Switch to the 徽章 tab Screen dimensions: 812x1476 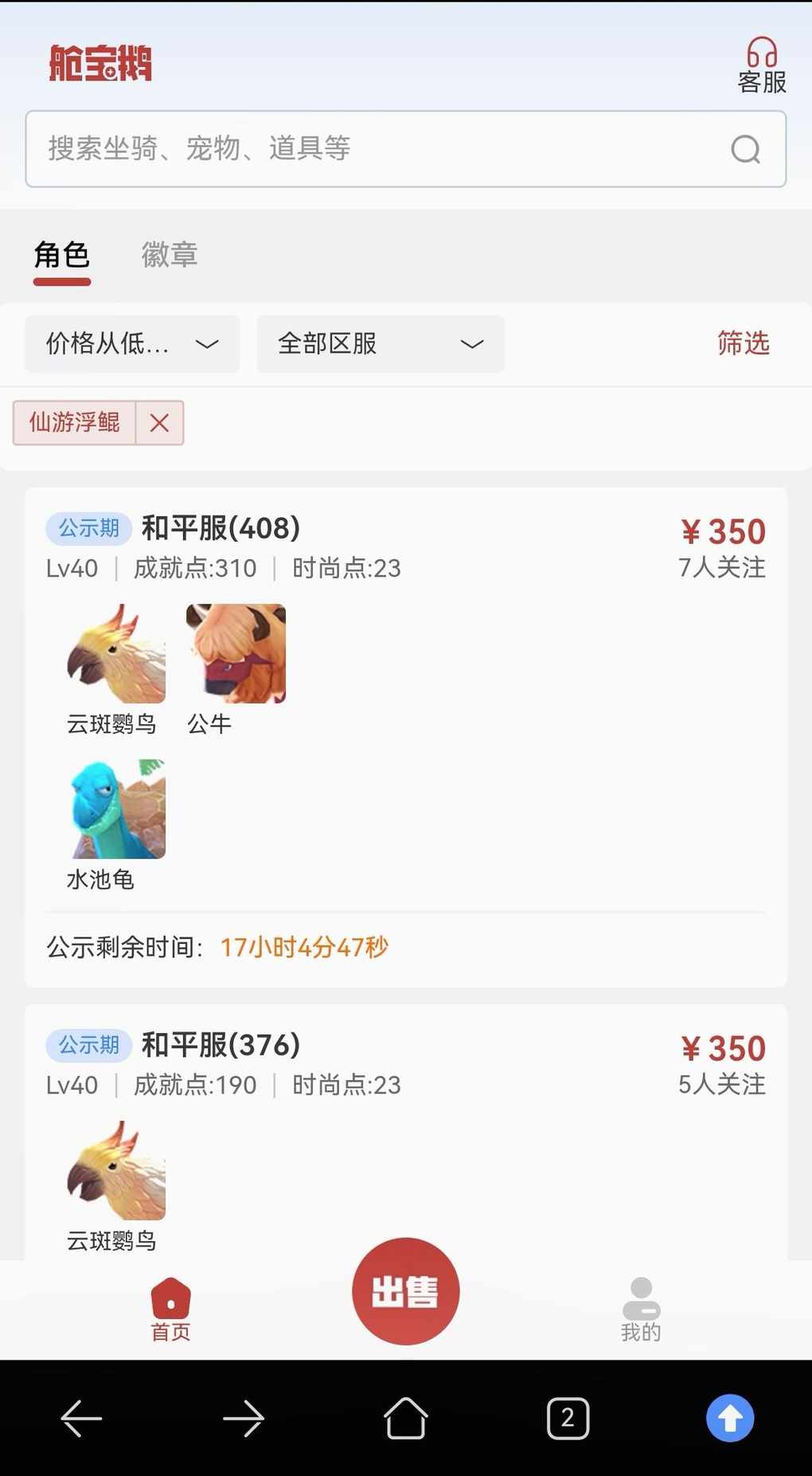tap(170, 256)
